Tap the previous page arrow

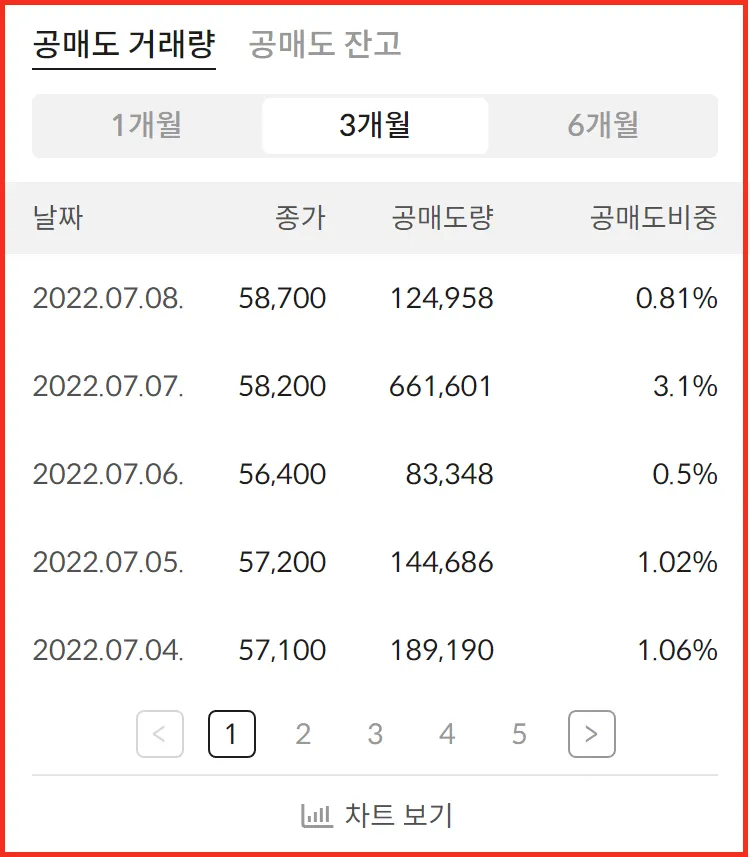[160, 735]
